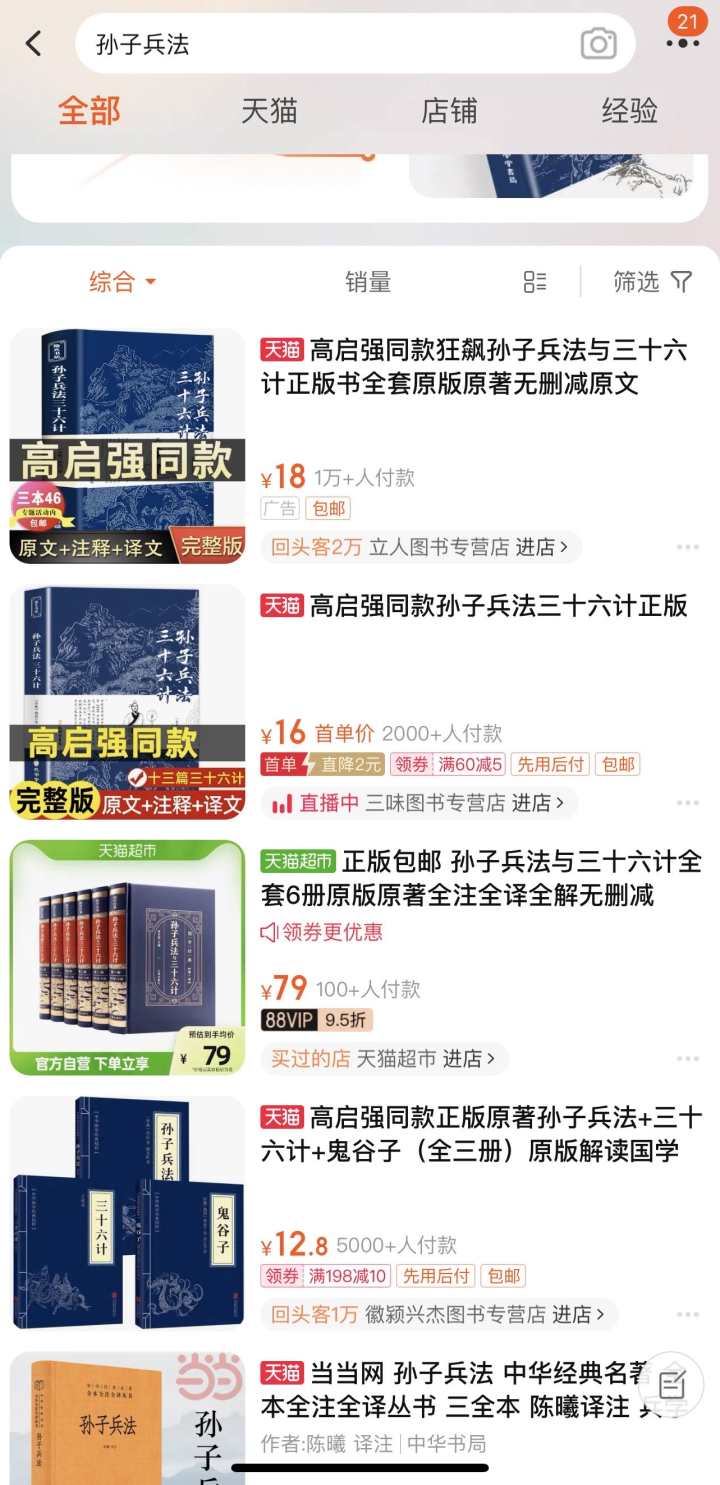Open the 筛选 filter panel
Viewport: 720px width, 1485px height.
click(652, 282)
